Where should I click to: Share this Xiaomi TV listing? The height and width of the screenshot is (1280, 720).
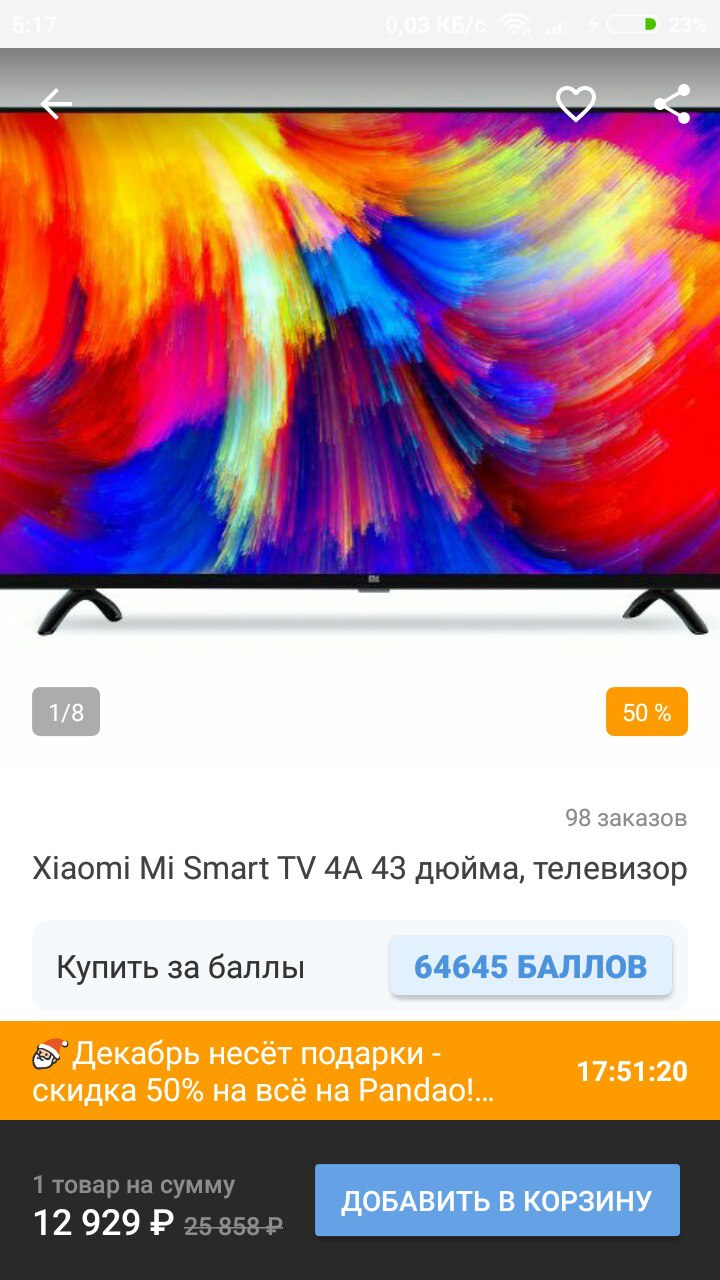(x=672, y=104)
